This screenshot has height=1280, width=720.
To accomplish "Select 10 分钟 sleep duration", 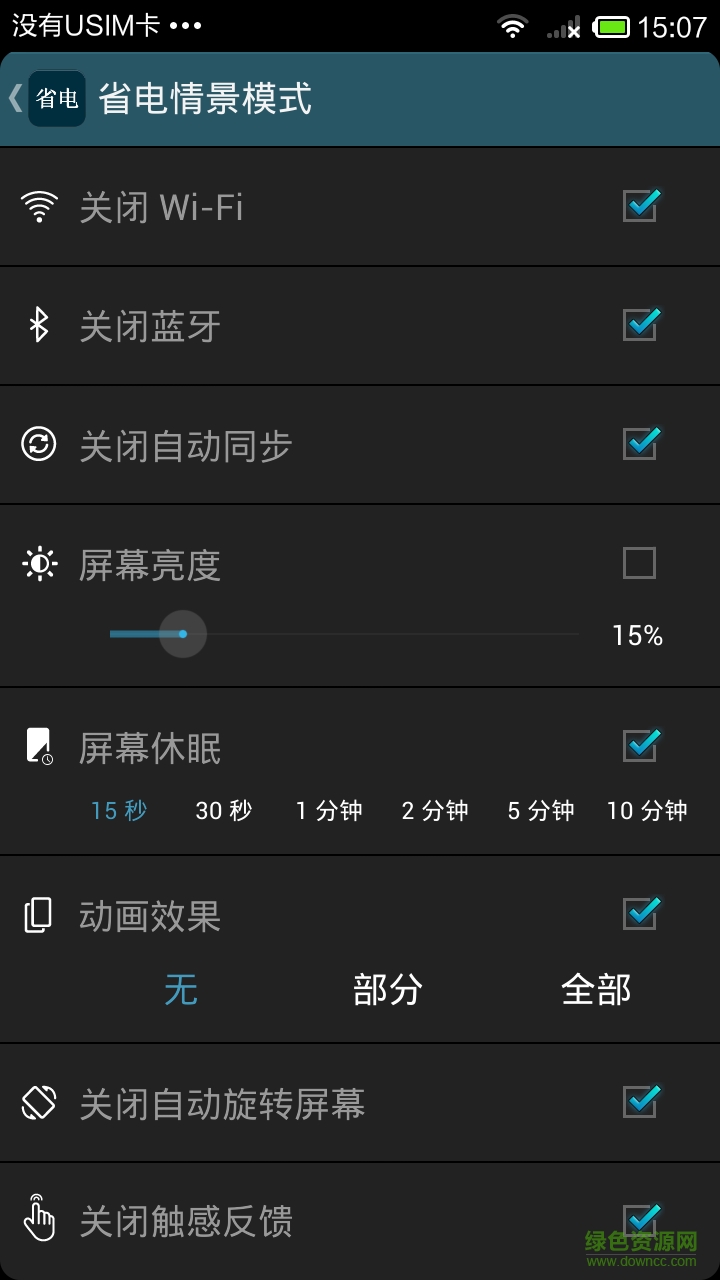I will (646, 811).
